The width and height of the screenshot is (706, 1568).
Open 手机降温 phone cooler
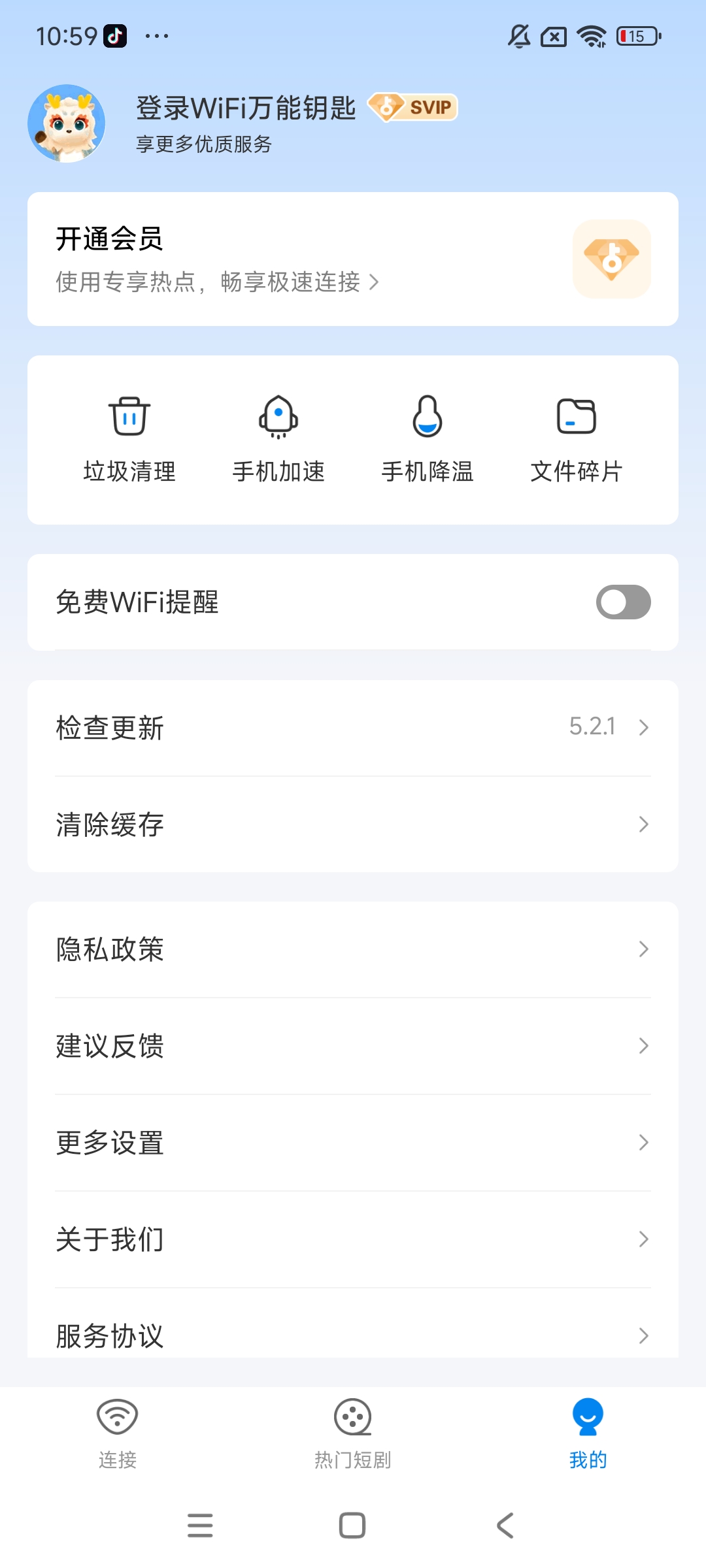428,439
